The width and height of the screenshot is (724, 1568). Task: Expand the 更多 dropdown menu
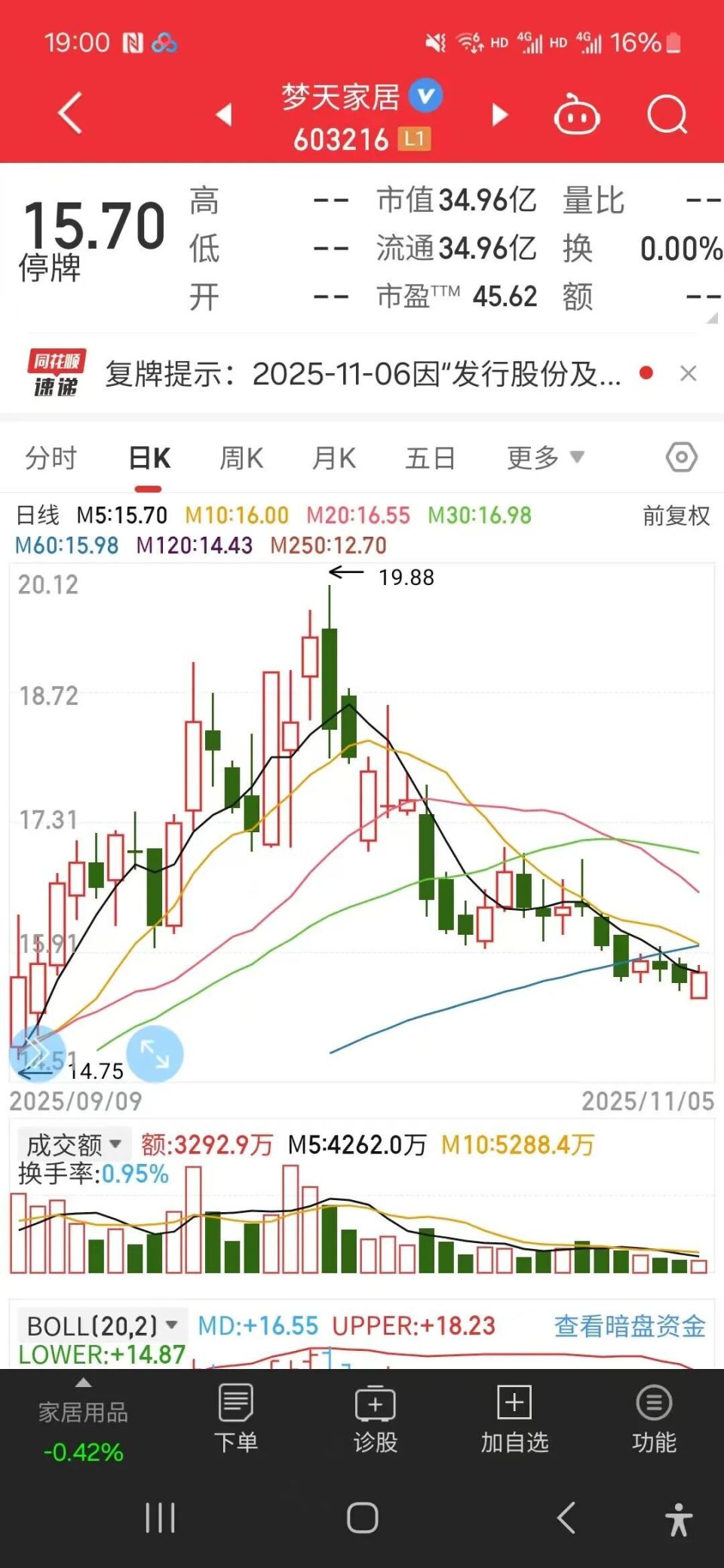point(546,457)
